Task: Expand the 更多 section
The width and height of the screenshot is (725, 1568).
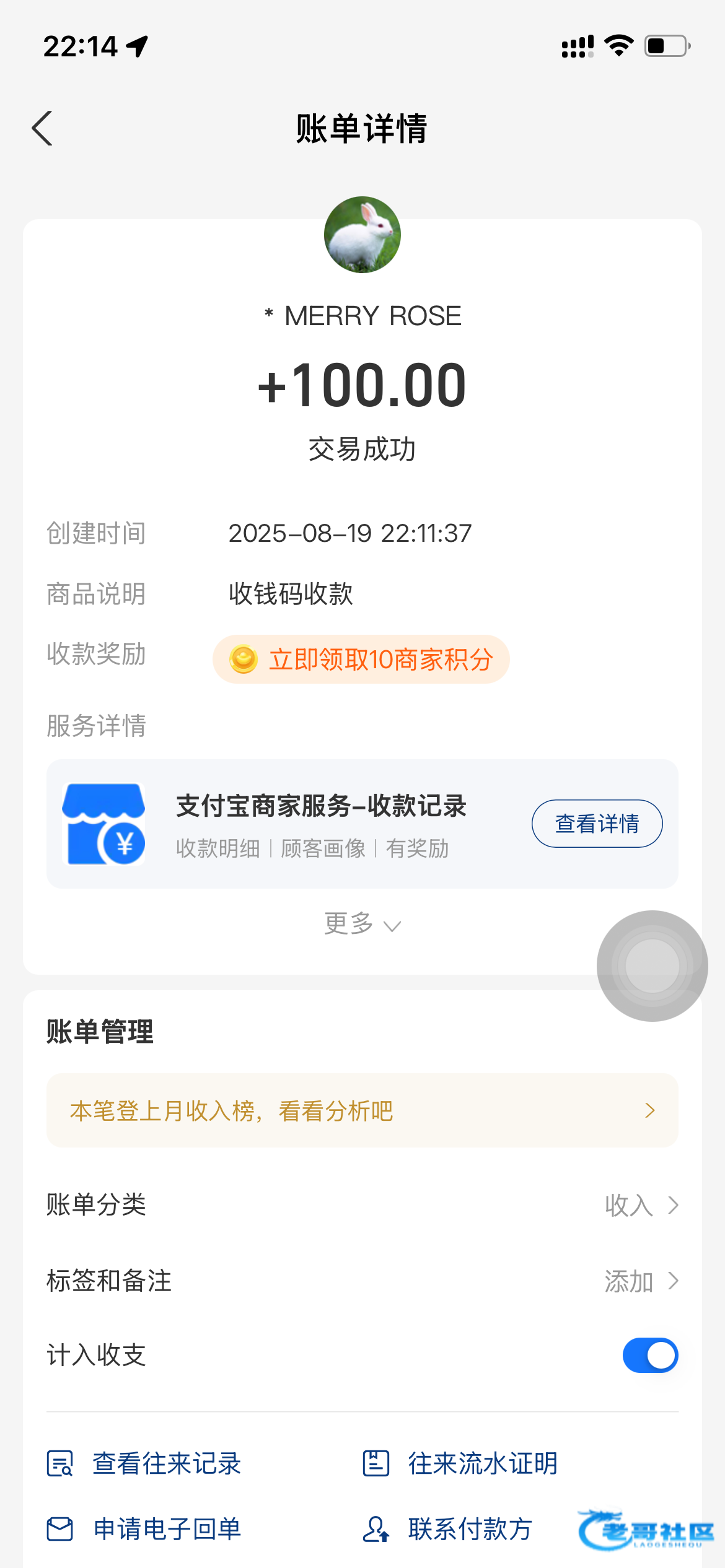Action: (362, 924)
